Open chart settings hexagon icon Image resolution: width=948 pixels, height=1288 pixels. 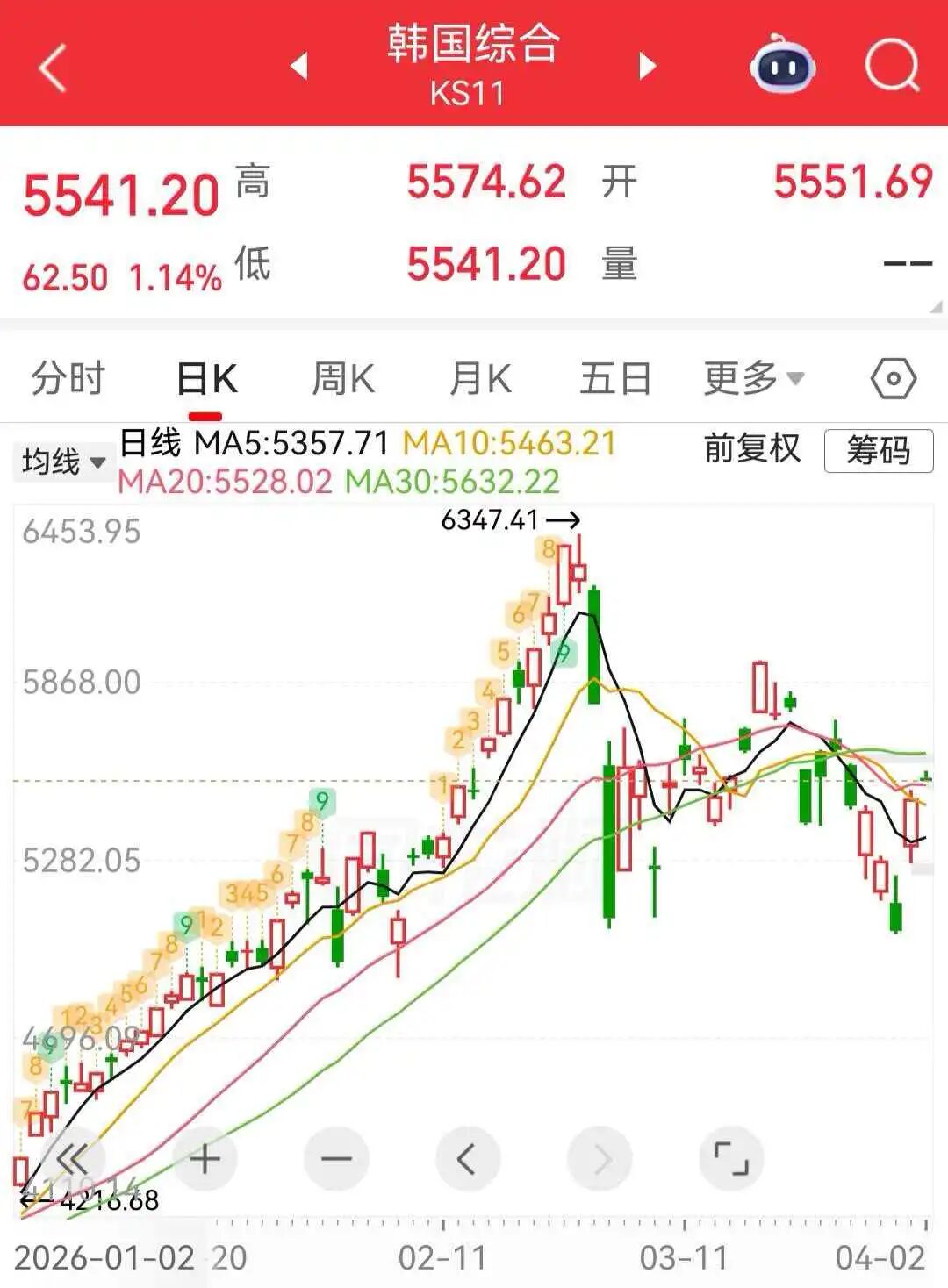coord(894,379)
